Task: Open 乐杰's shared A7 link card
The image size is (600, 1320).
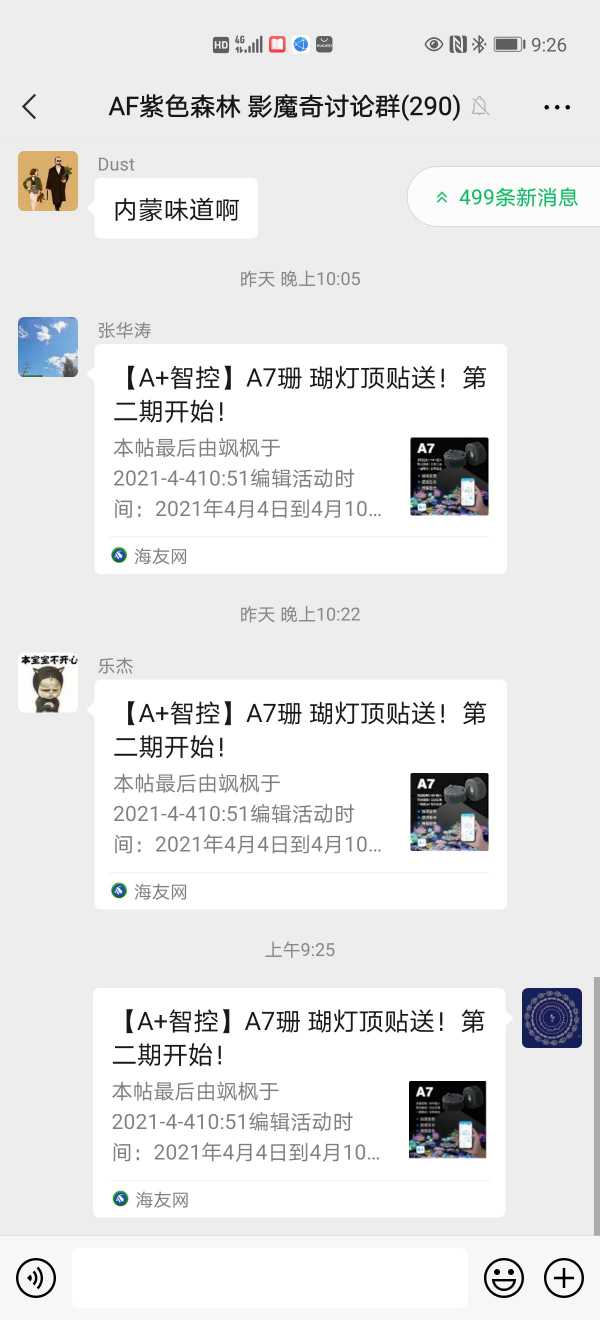Action: [300, 794]
